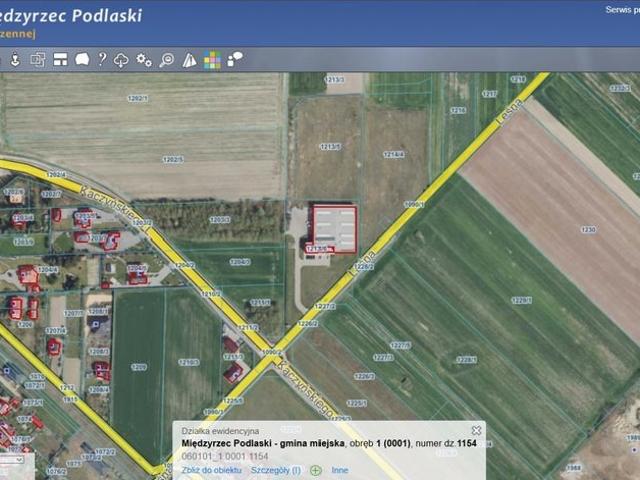Tap the cloud download icon

click(x=121, y=60)
